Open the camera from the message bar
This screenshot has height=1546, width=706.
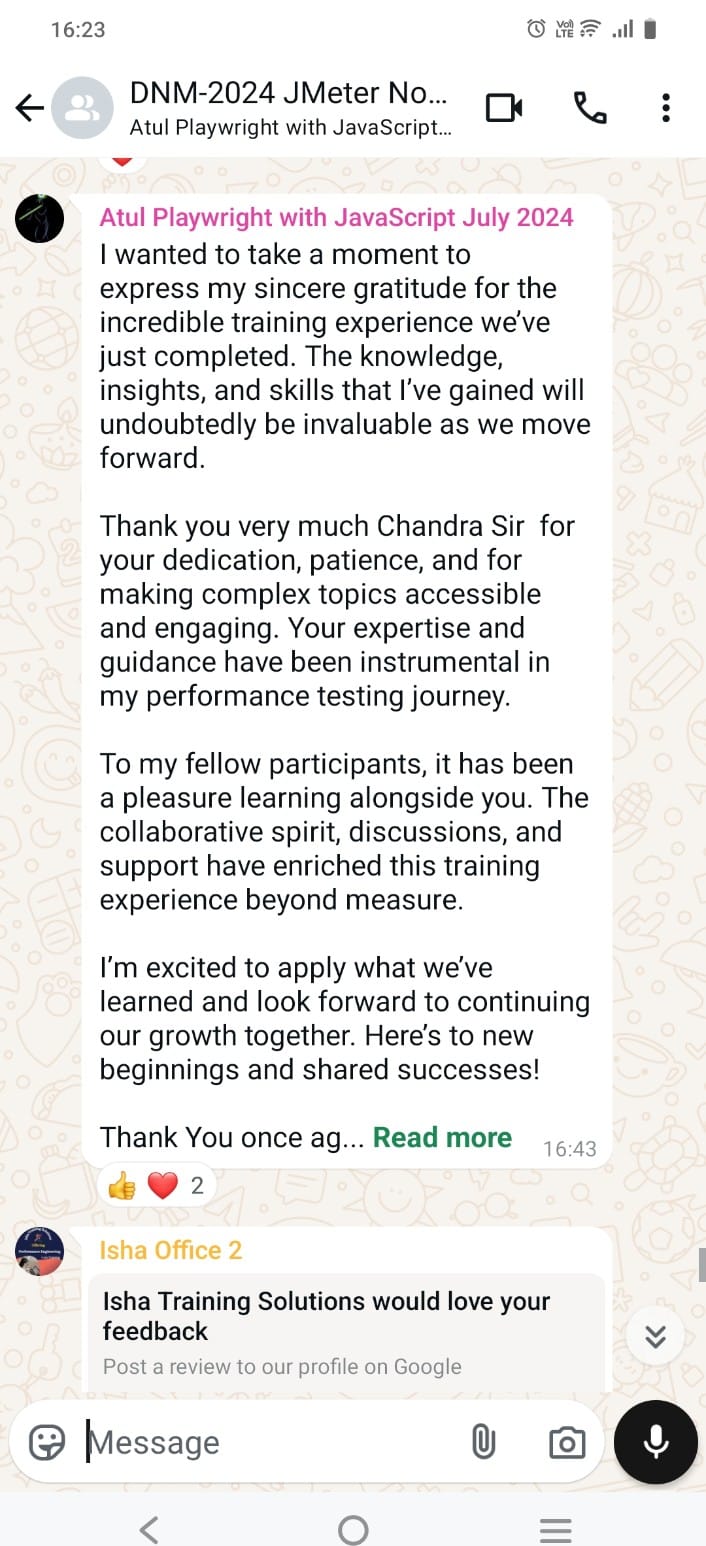pyautogui.click(x=567, y=1442)
